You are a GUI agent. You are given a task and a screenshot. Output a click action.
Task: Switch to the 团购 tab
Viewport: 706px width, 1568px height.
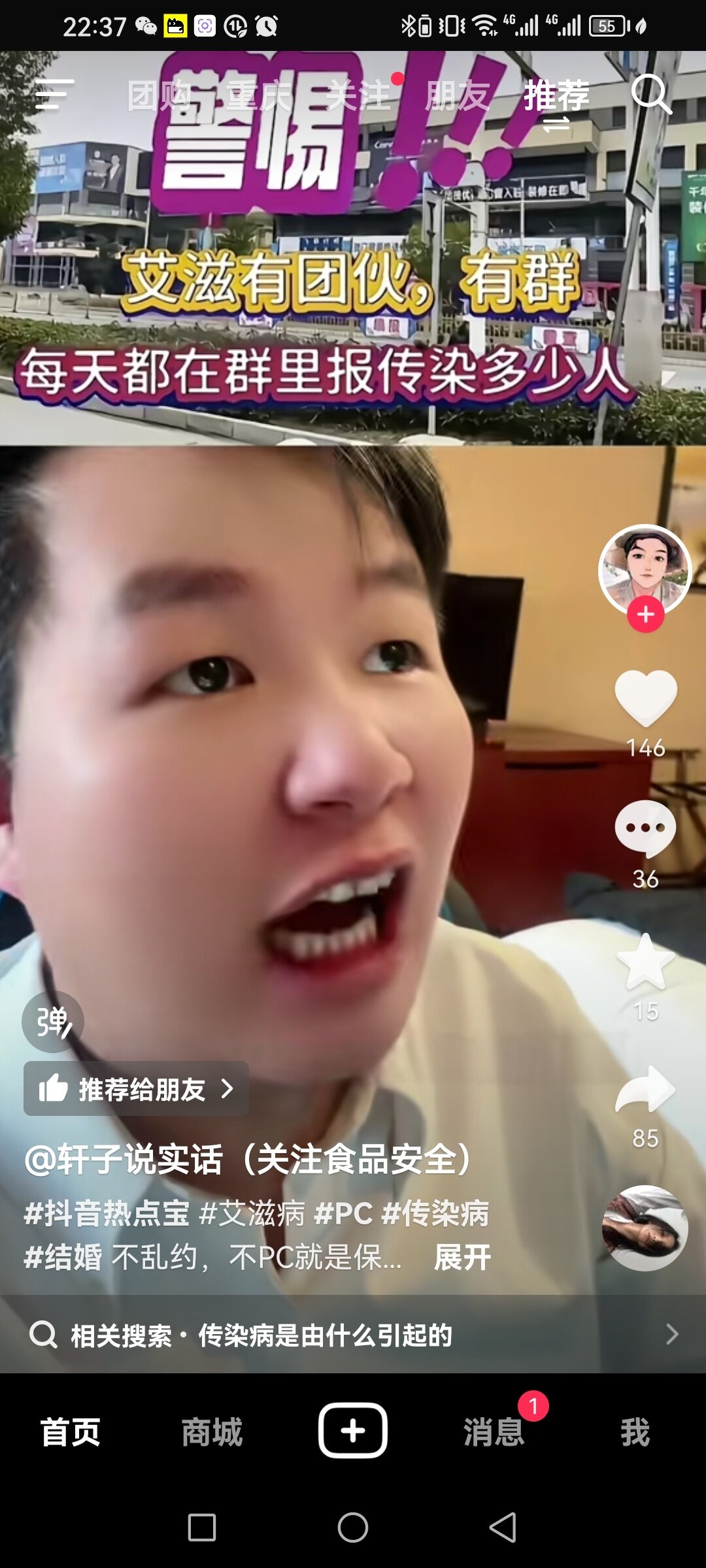(159, 96)
